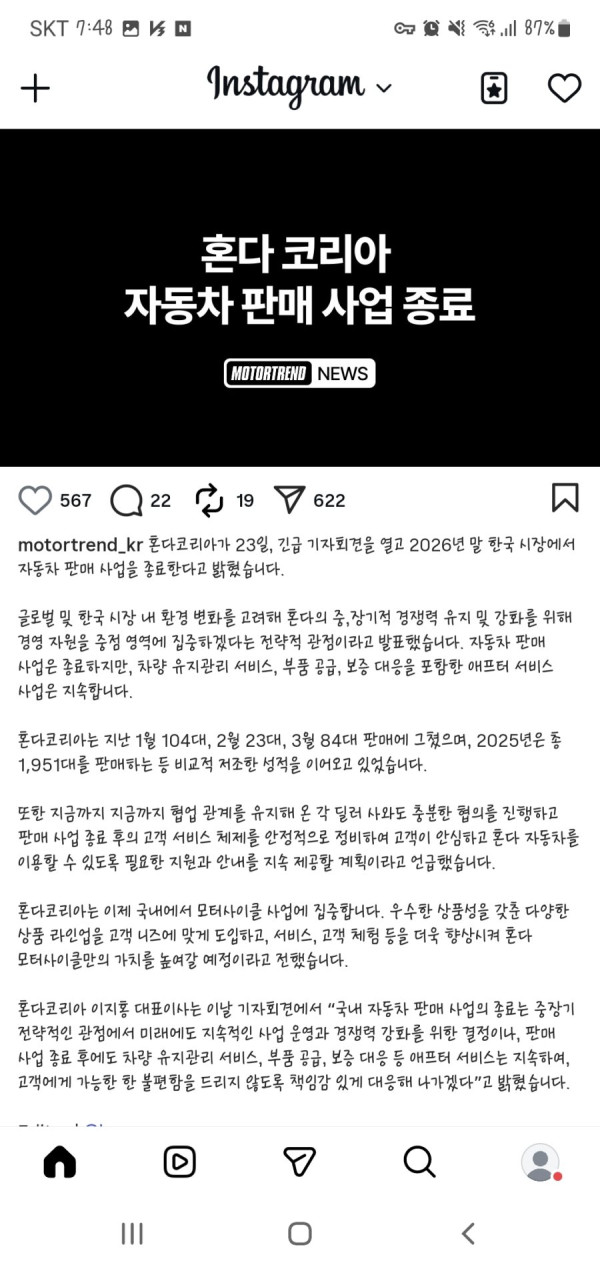Open direct messages from bottom bar
600x1267 pixels.
pos(300,1161)
